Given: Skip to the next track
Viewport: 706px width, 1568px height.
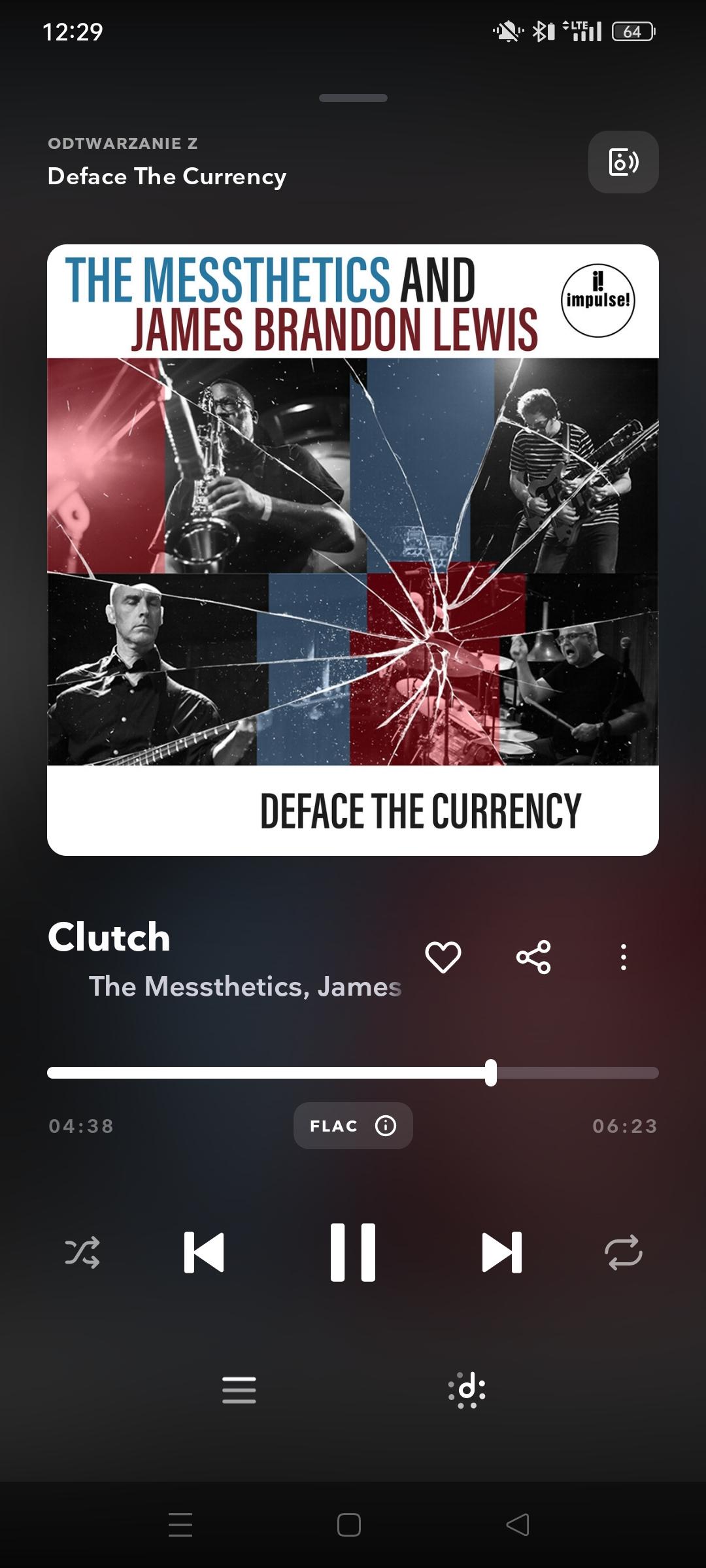Looking at the screenshot, I should pos(501,1252).
